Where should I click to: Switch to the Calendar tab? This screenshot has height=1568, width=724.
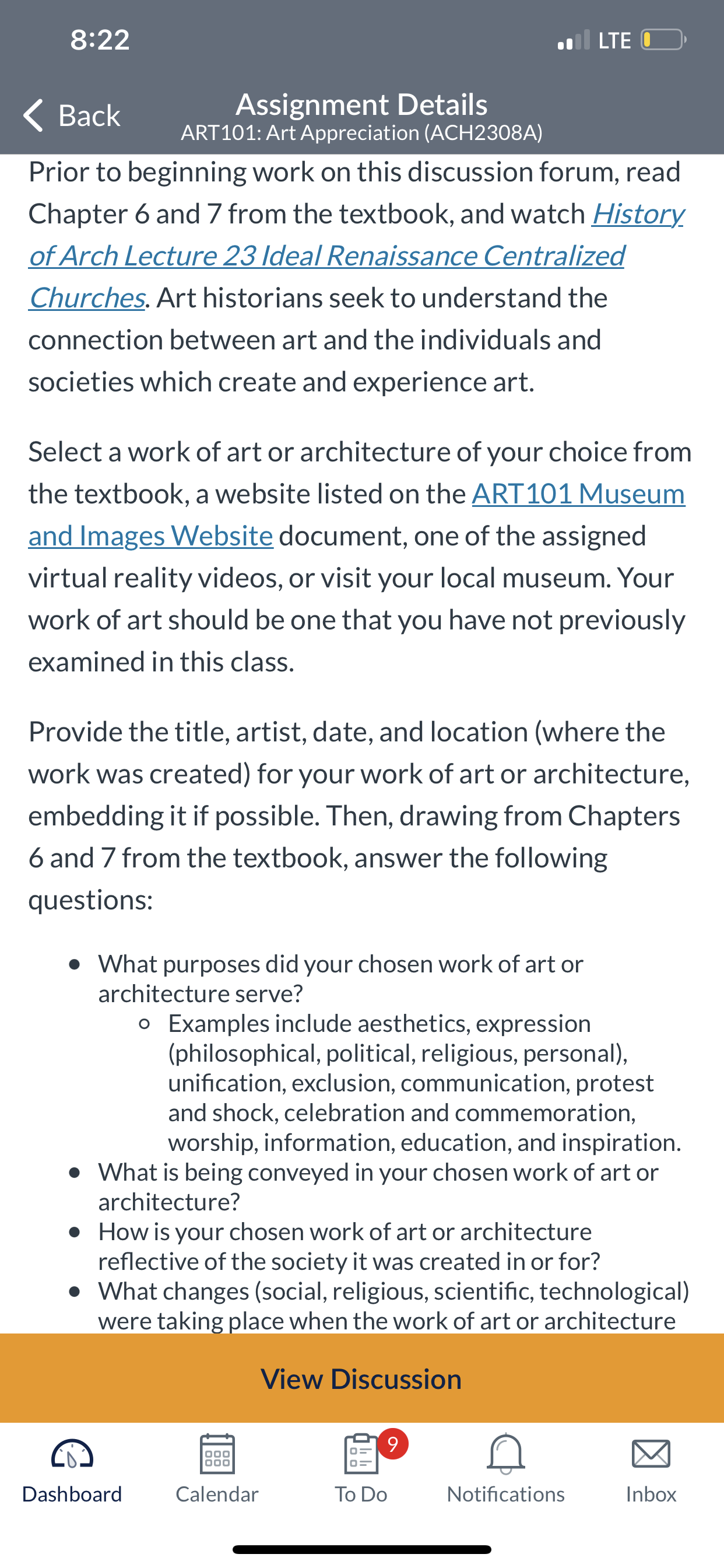pos(217,1469)
